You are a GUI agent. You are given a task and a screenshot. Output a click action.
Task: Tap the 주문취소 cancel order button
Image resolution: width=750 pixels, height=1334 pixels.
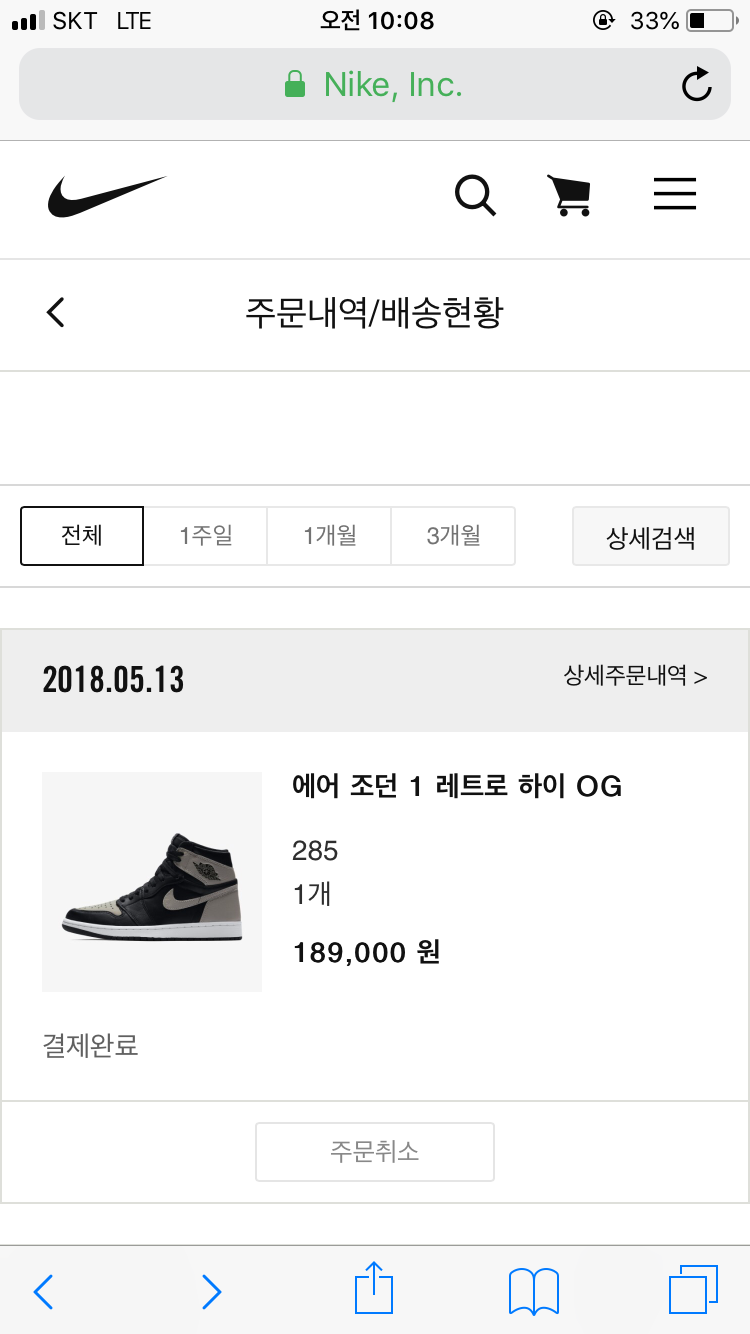click(x=375, y=1151)
